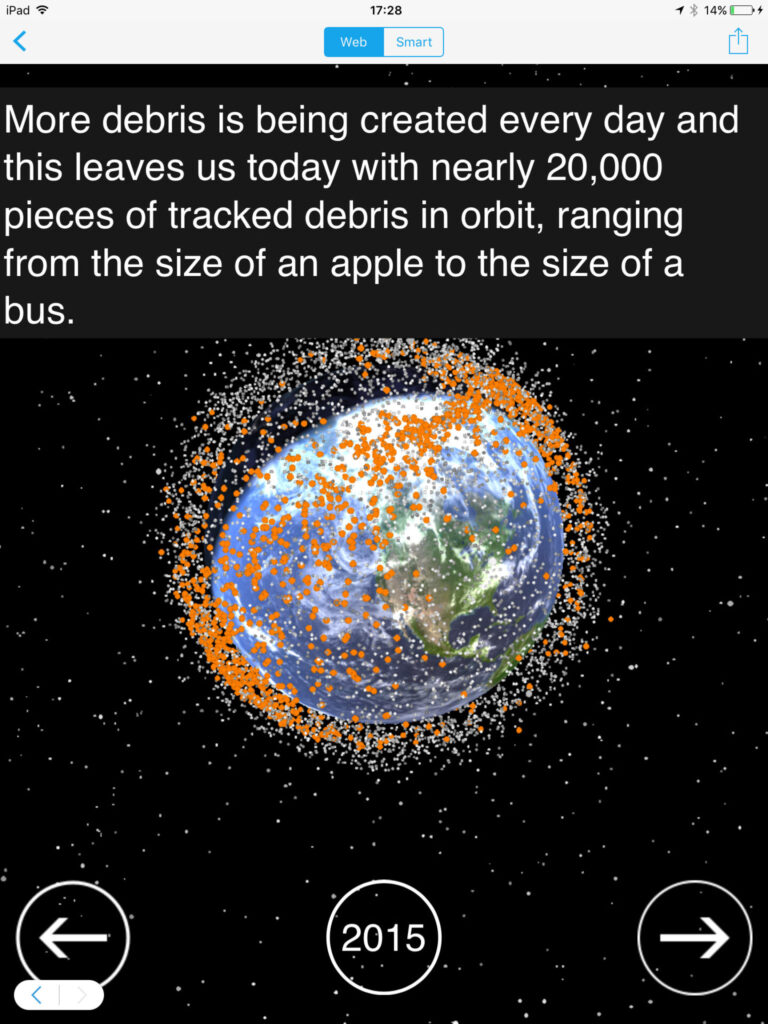The height and width of the screenshot is (1024, 768).
Task: Go to the previous slide with left arrow
Action: 73,936
